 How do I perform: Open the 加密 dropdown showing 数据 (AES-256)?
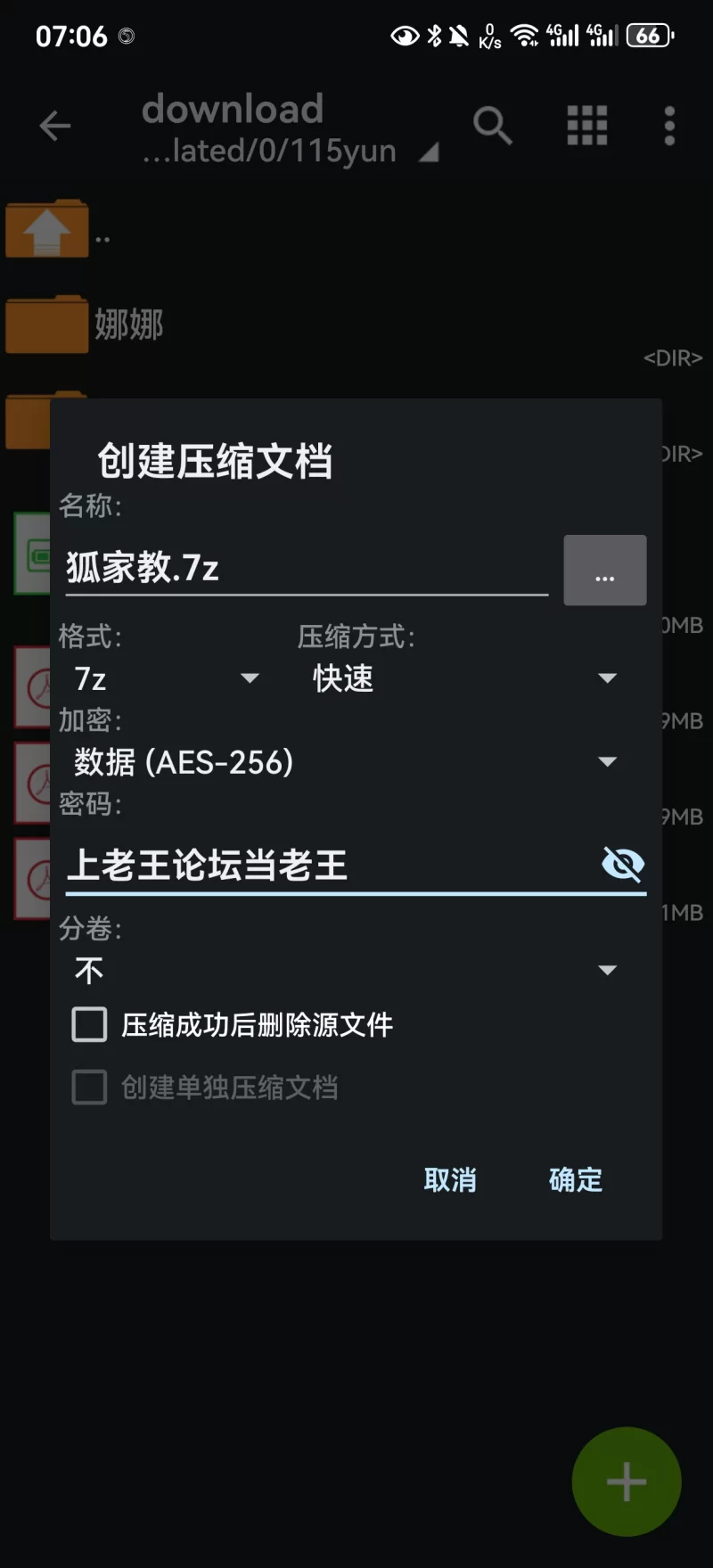344,762
